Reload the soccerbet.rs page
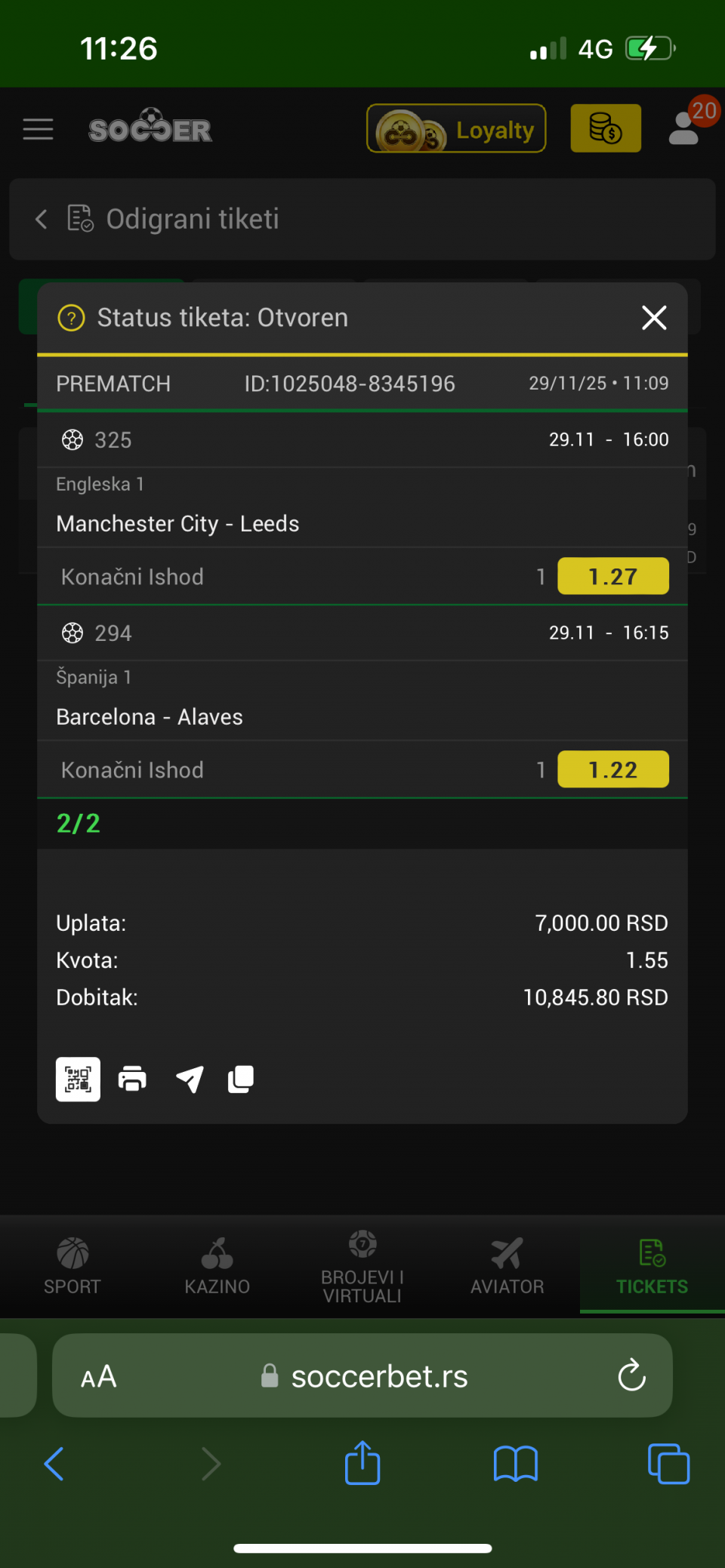Screen dimensions: 725x1568 tap(631, 1375)
